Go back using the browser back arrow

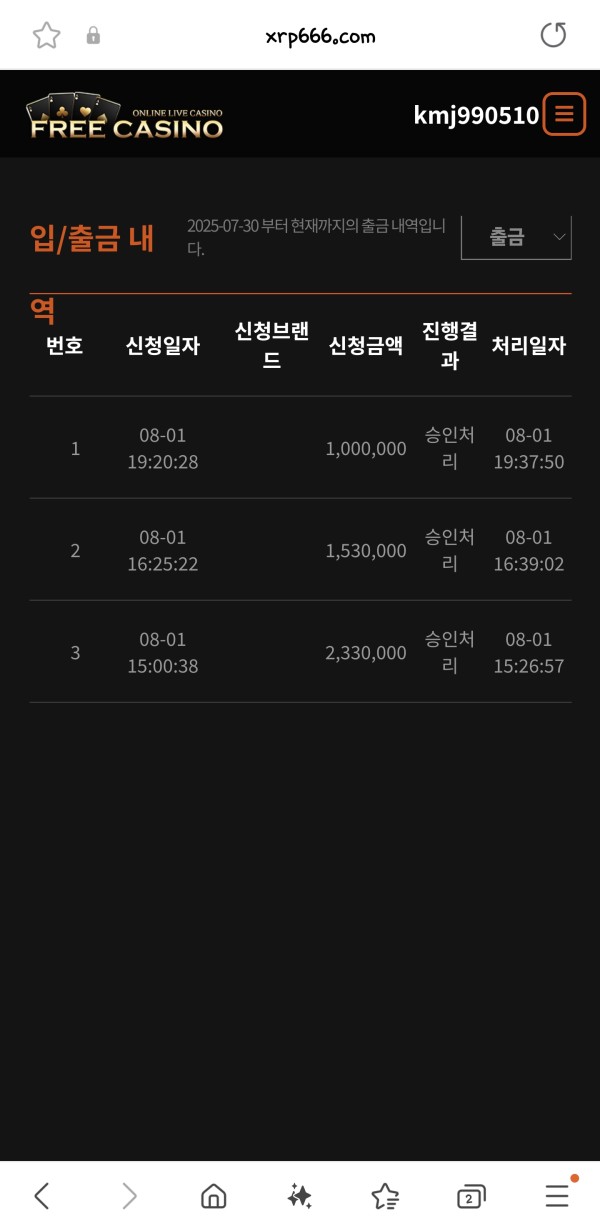point(42,1195)
